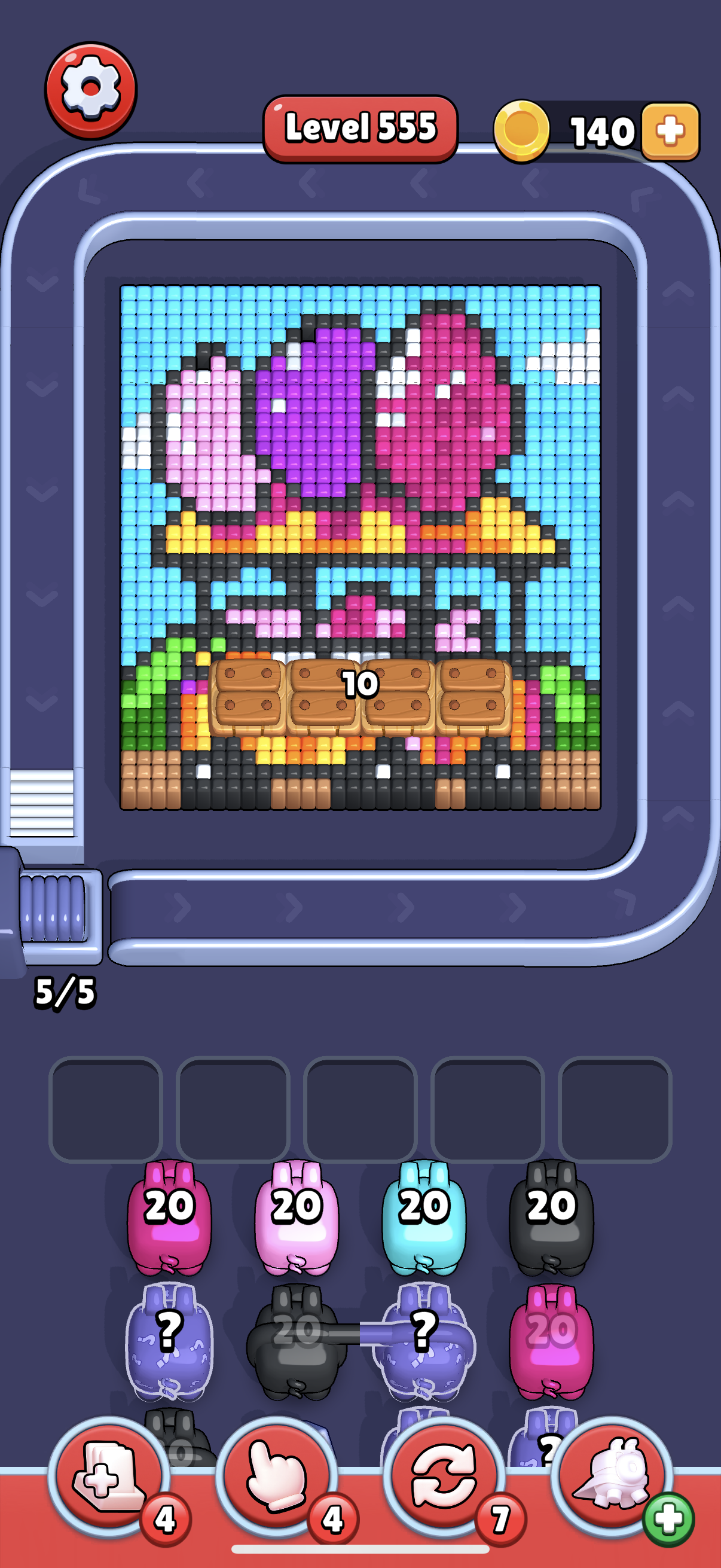Viewport: 721px width, 1568px height.
Task: Use the extra slot booster
Action: pyautogui.click(x=108, y=1476)
